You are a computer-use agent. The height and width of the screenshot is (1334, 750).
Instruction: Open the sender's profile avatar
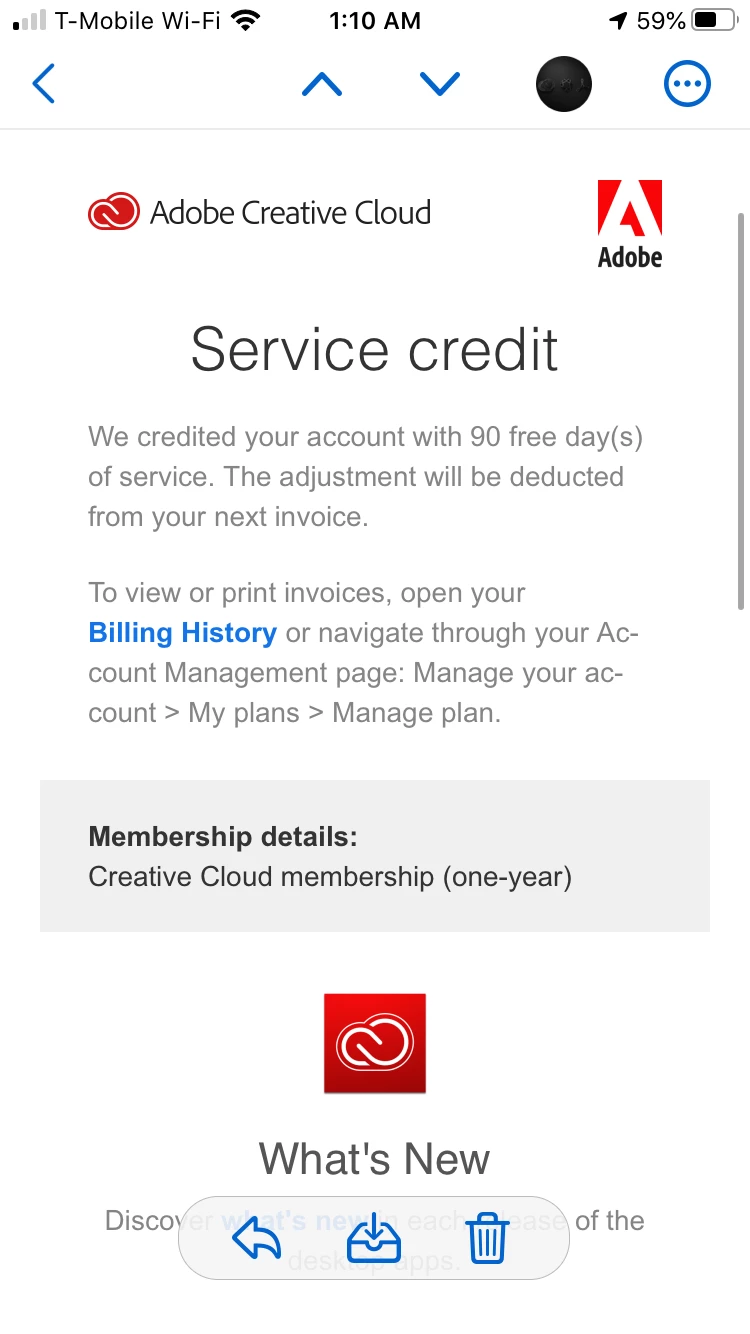point(564,84)
